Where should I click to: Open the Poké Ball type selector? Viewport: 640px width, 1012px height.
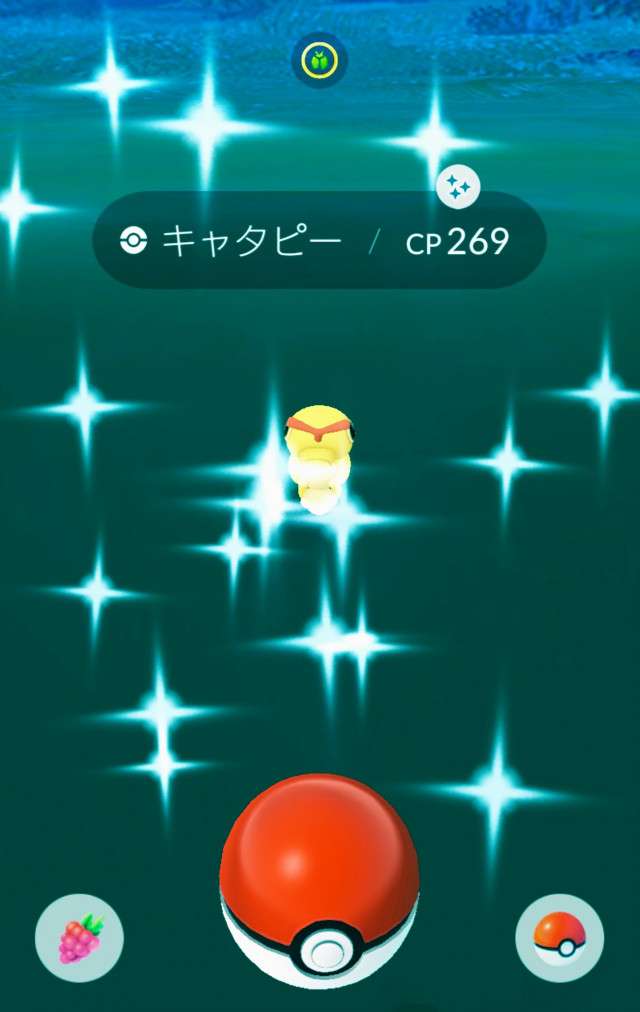[559, 938]
